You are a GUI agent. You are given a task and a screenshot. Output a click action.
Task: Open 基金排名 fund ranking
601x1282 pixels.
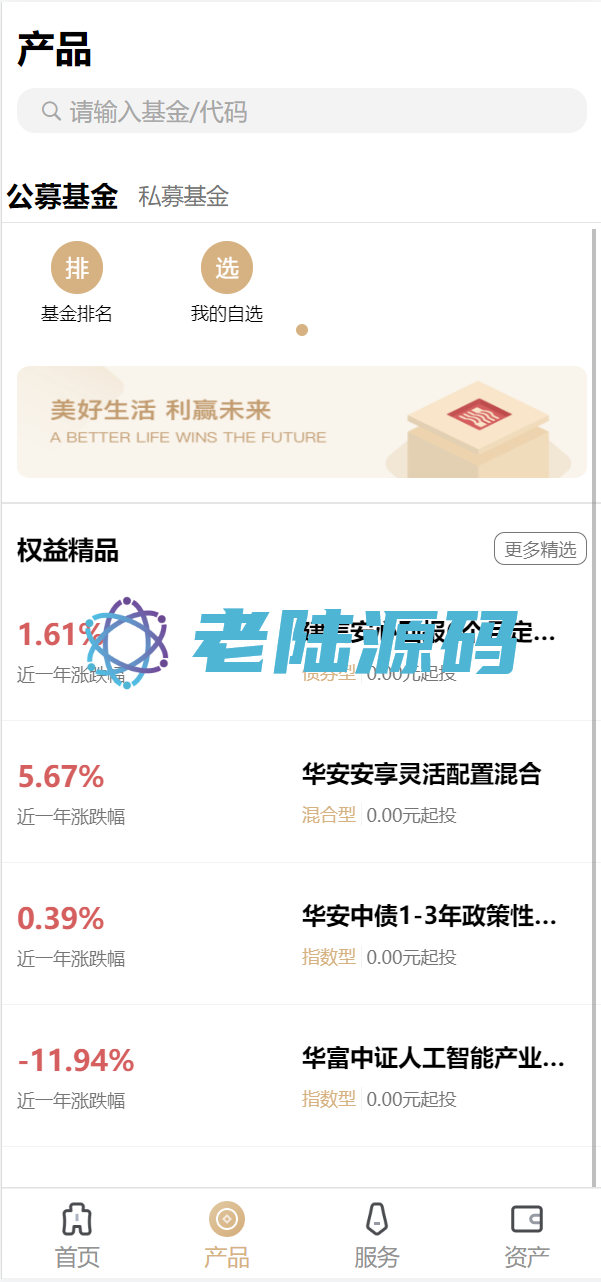[x=77, y=284]
